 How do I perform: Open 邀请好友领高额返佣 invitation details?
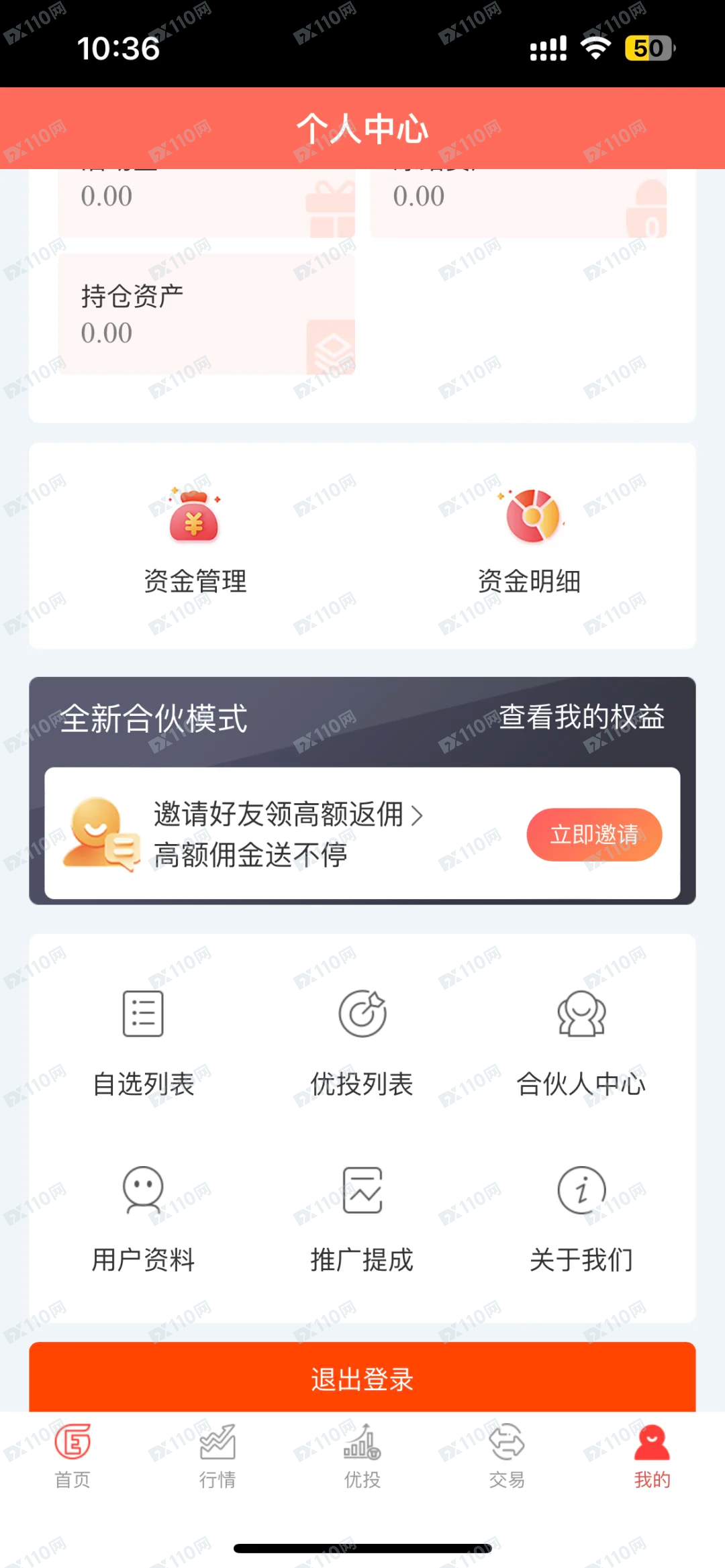point(289,815)
